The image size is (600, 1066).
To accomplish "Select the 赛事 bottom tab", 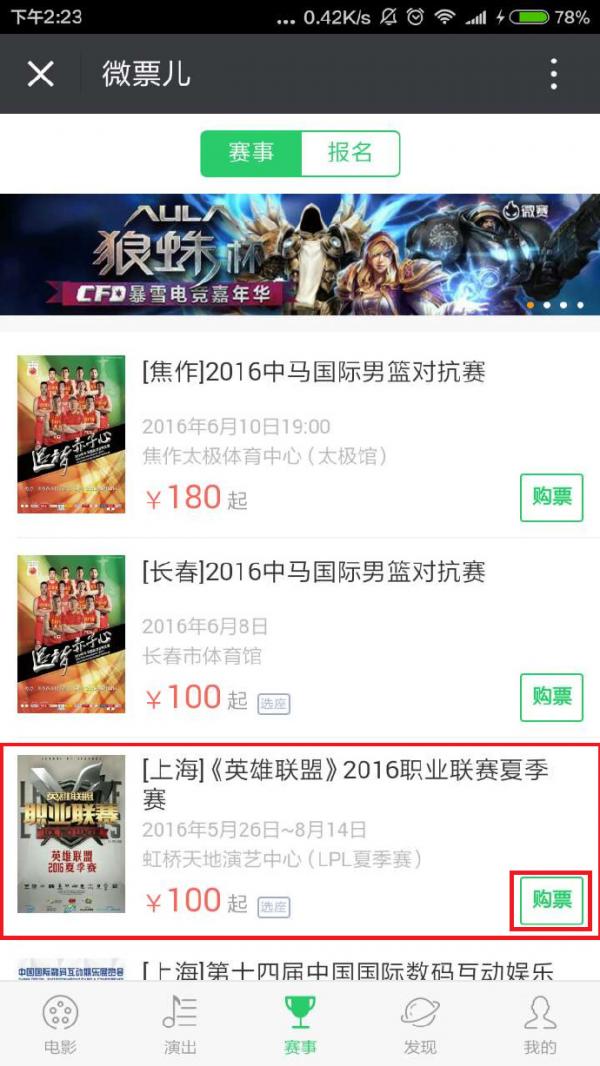I will point(300,1024).
